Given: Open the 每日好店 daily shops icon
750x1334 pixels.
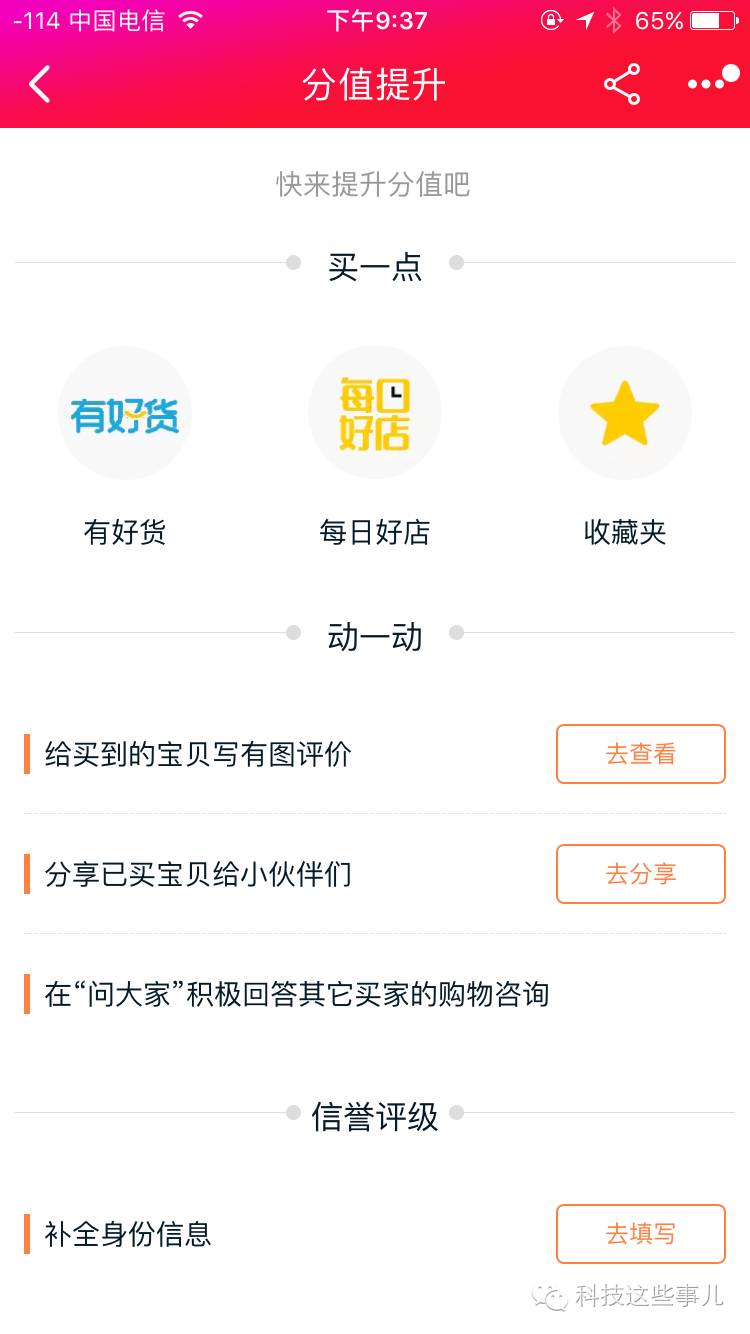Looking at the screenshot, I should [374, 412].
